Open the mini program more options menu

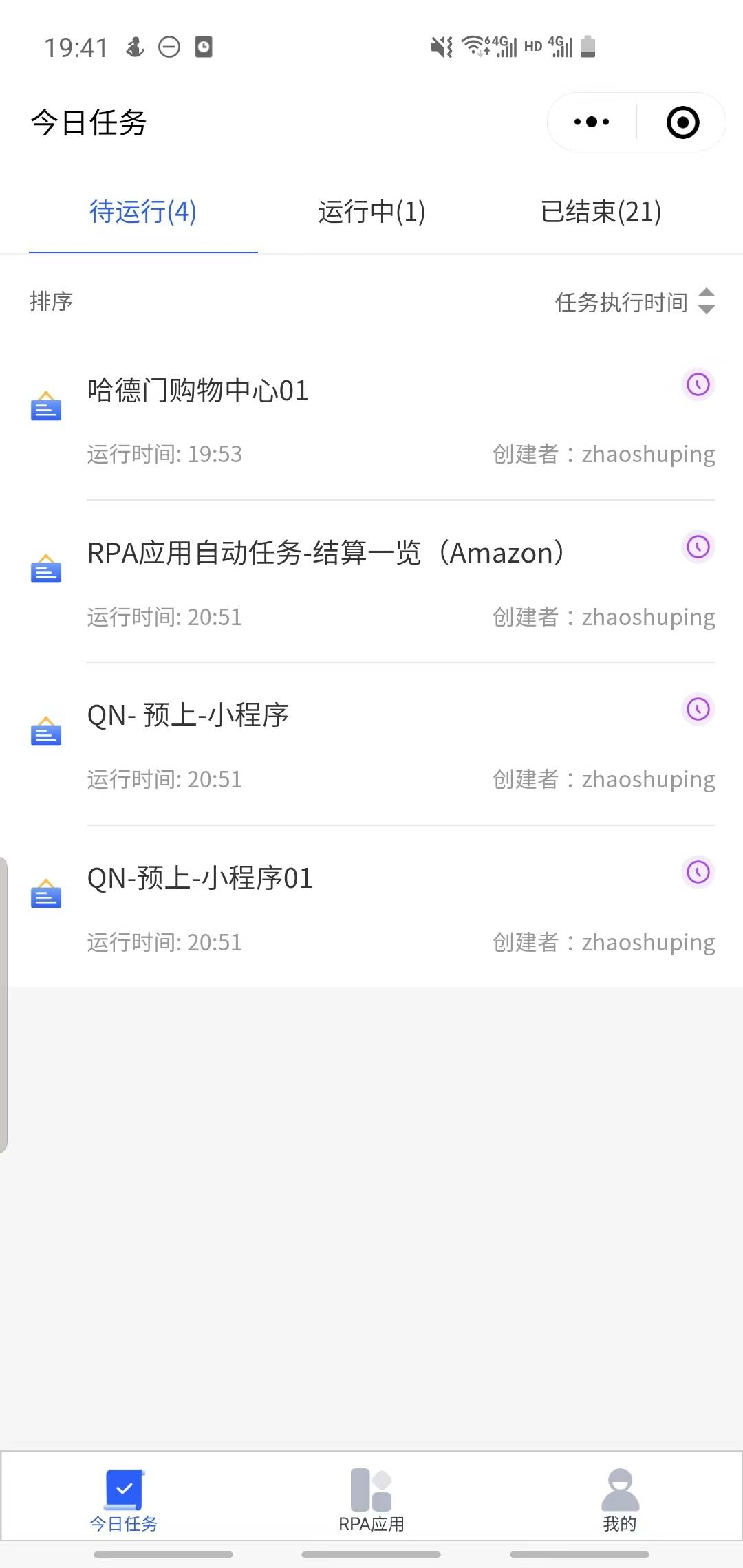(592, 122)
